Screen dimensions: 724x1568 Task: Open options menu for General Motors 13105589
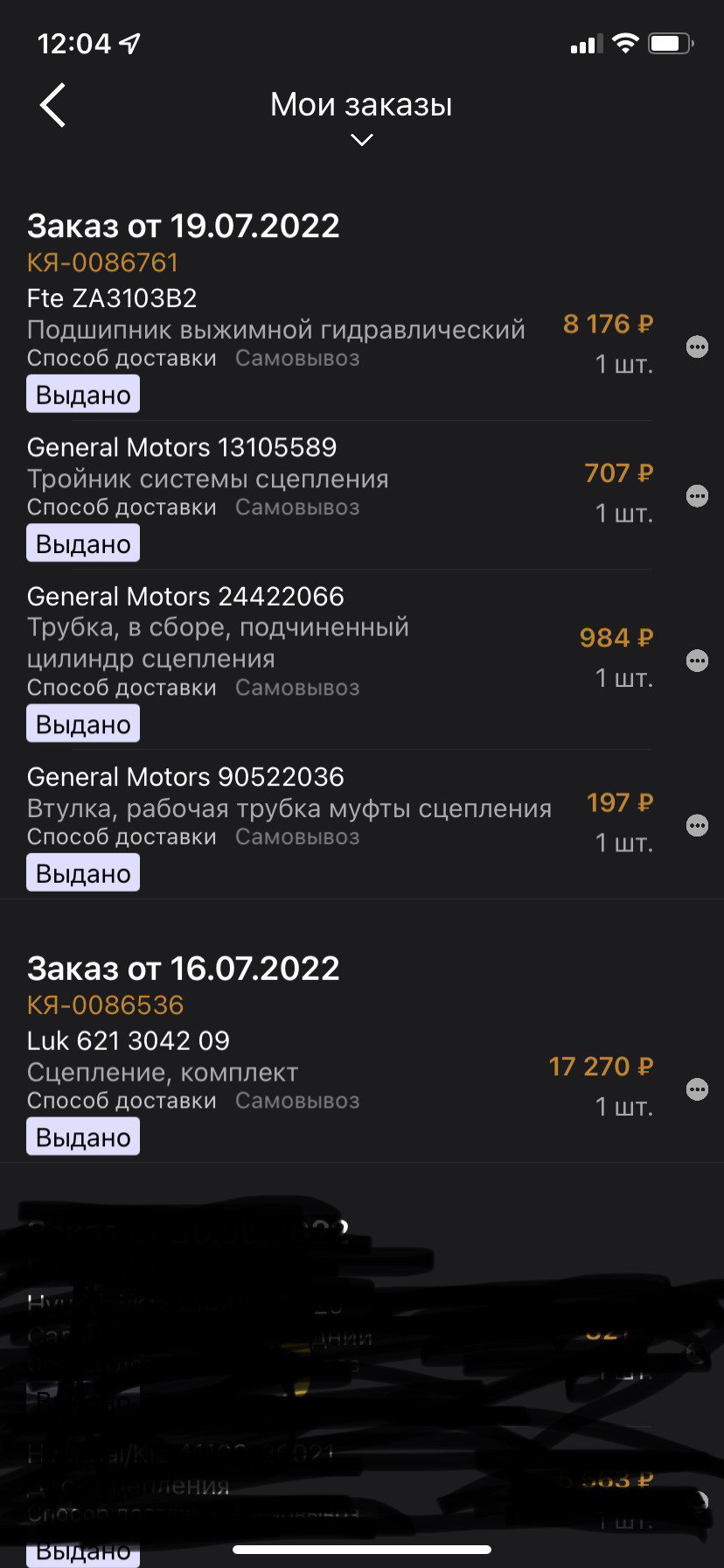pyautogui.click(x=697, y=495)
